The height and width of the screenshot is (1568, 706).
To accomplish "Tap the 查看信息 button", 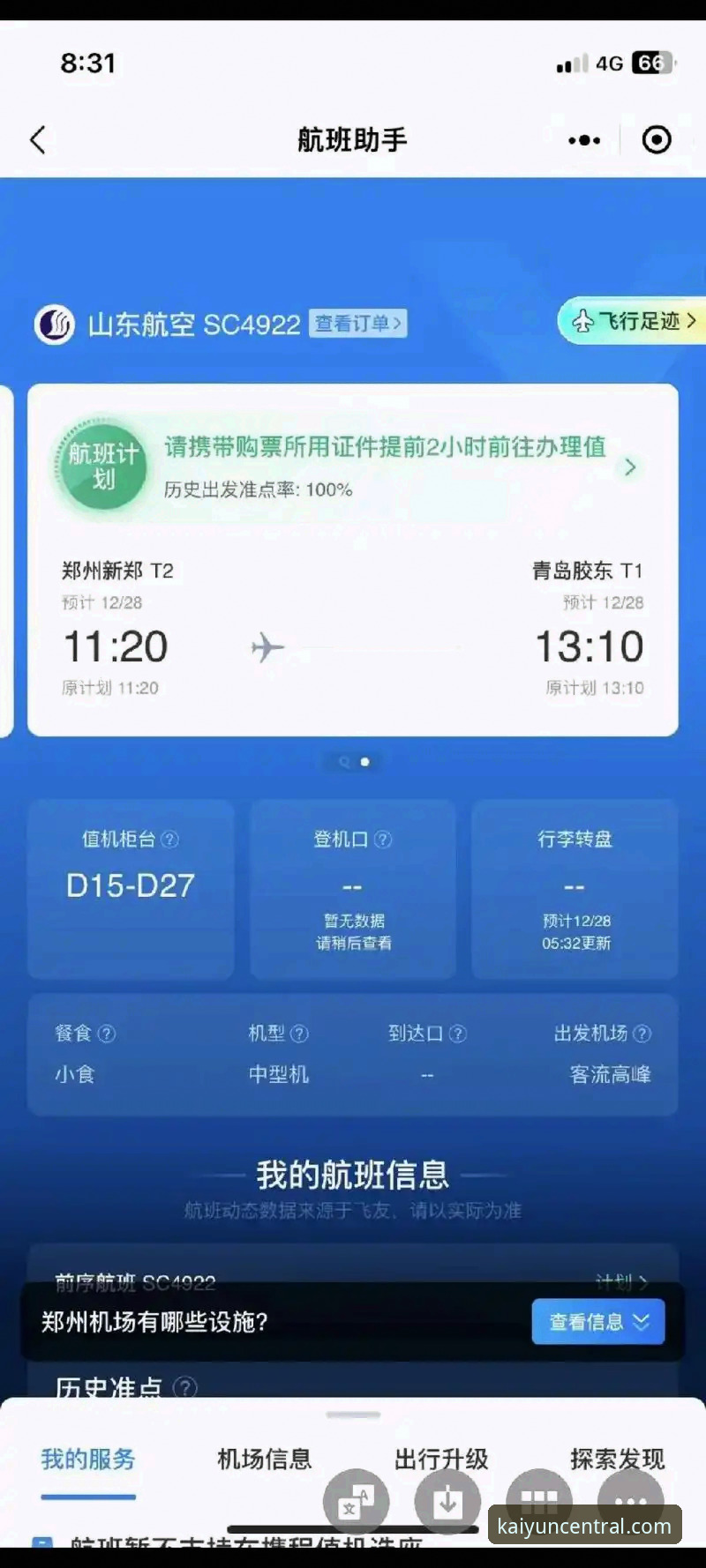I will (x=597, y=1321).
